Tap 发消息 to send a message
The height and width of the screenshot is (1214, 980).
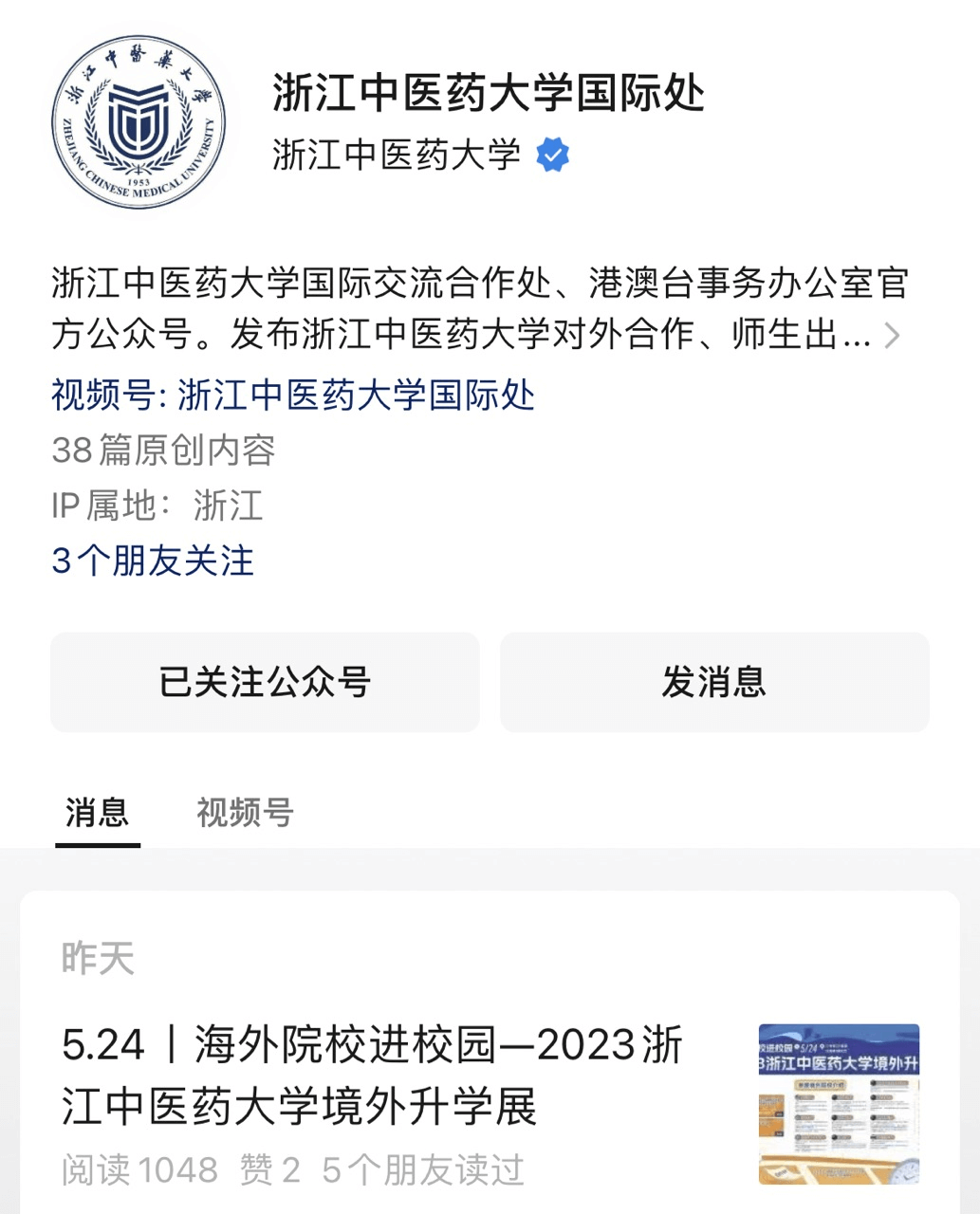(714, 682)
